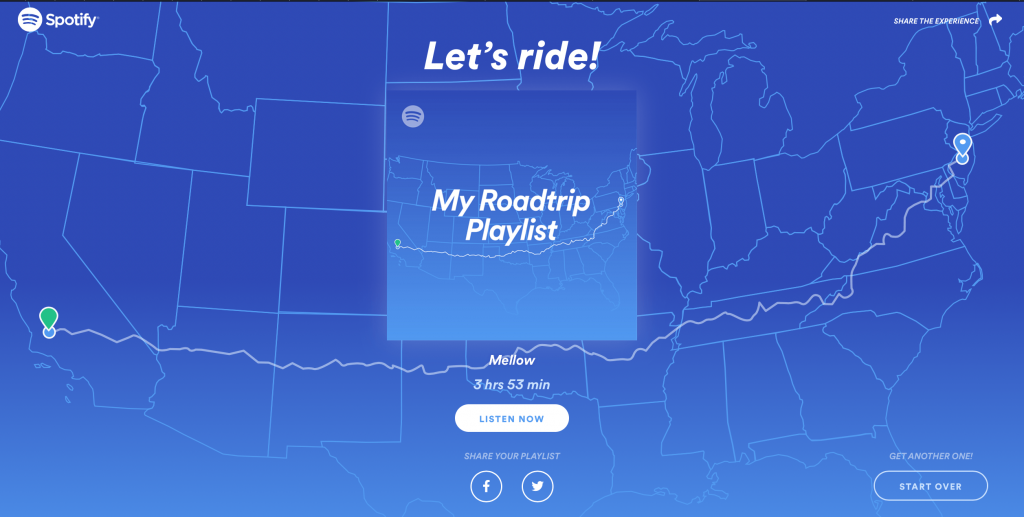The image size is (1024, 517).
Task: Share the playlist on Twitter
Action: coord(537,486)
